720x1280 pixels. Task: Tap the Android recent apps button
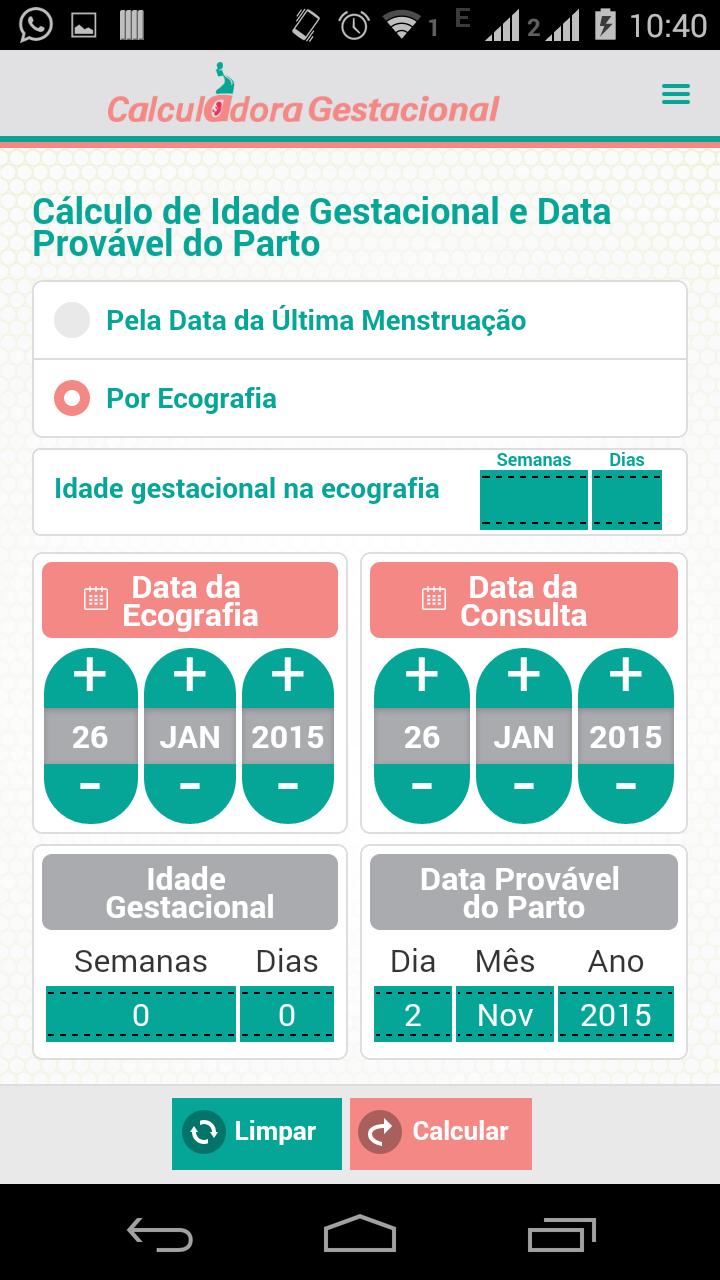tap(560, 1237)
